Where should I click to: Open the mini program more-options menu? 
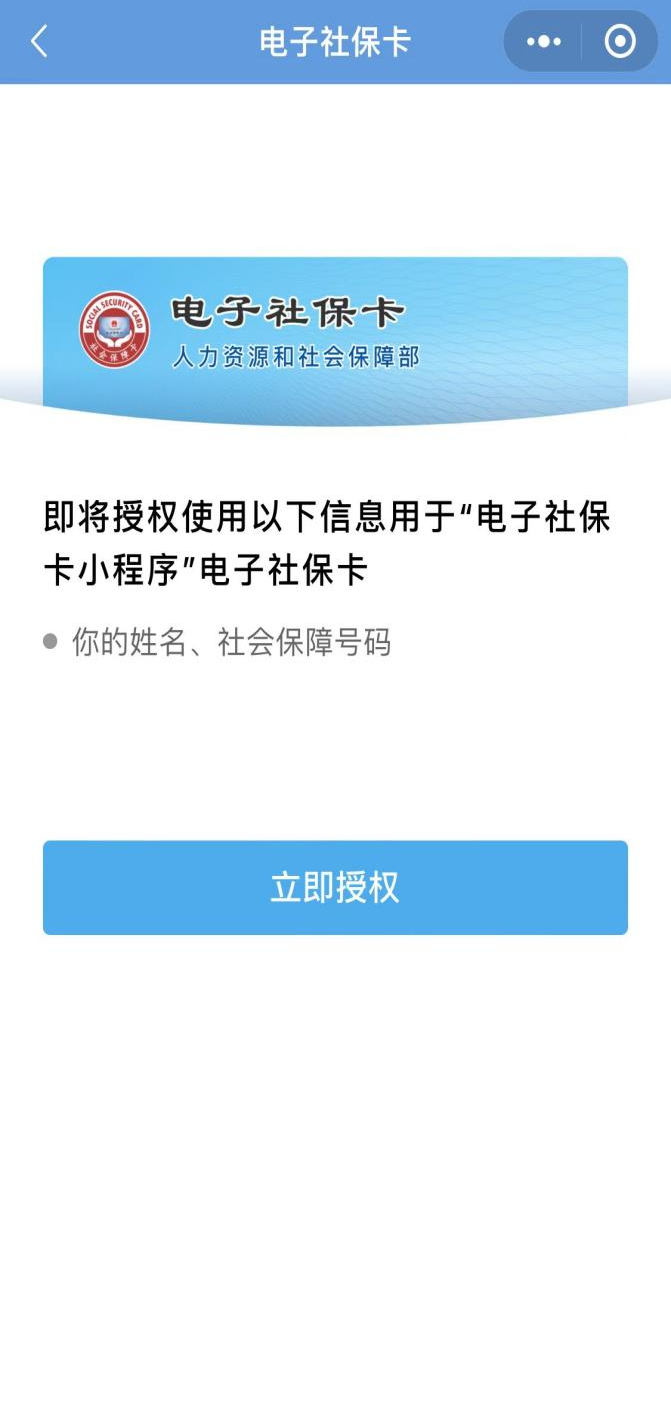pyautogui.click(x=543, y=42)
